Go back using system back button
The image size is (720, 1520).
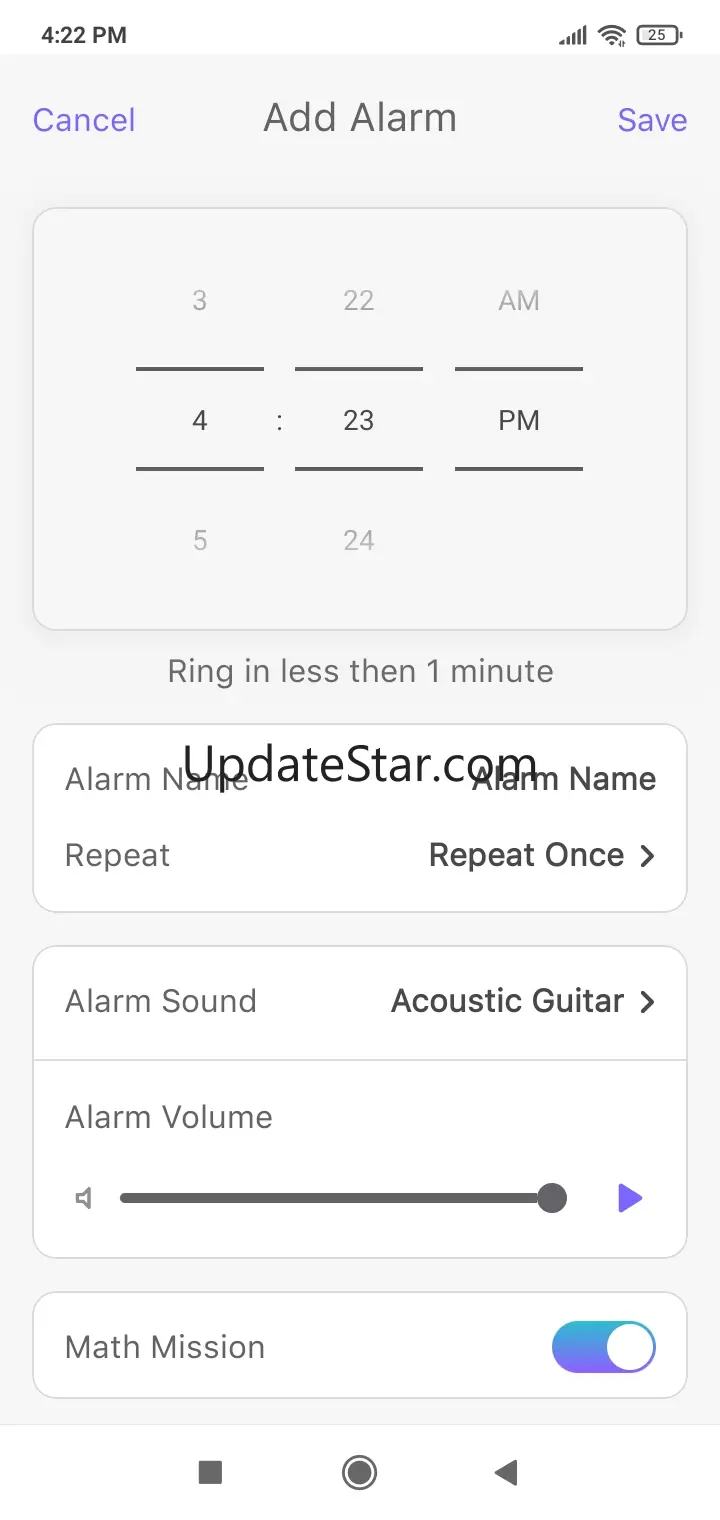pyautogui.click(x=506, y=1472)
